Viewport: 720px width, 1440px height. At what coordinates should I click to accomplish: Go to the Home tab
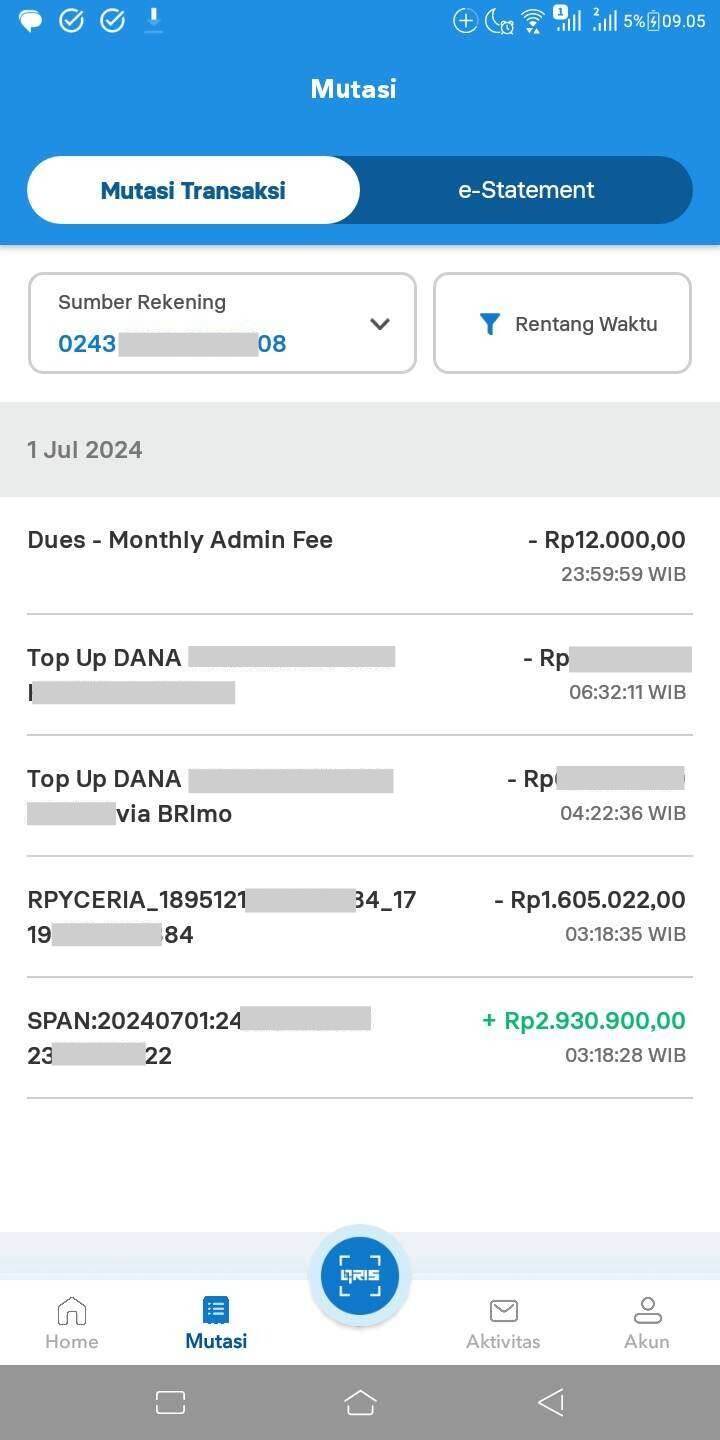click(x=72, y=1323)
